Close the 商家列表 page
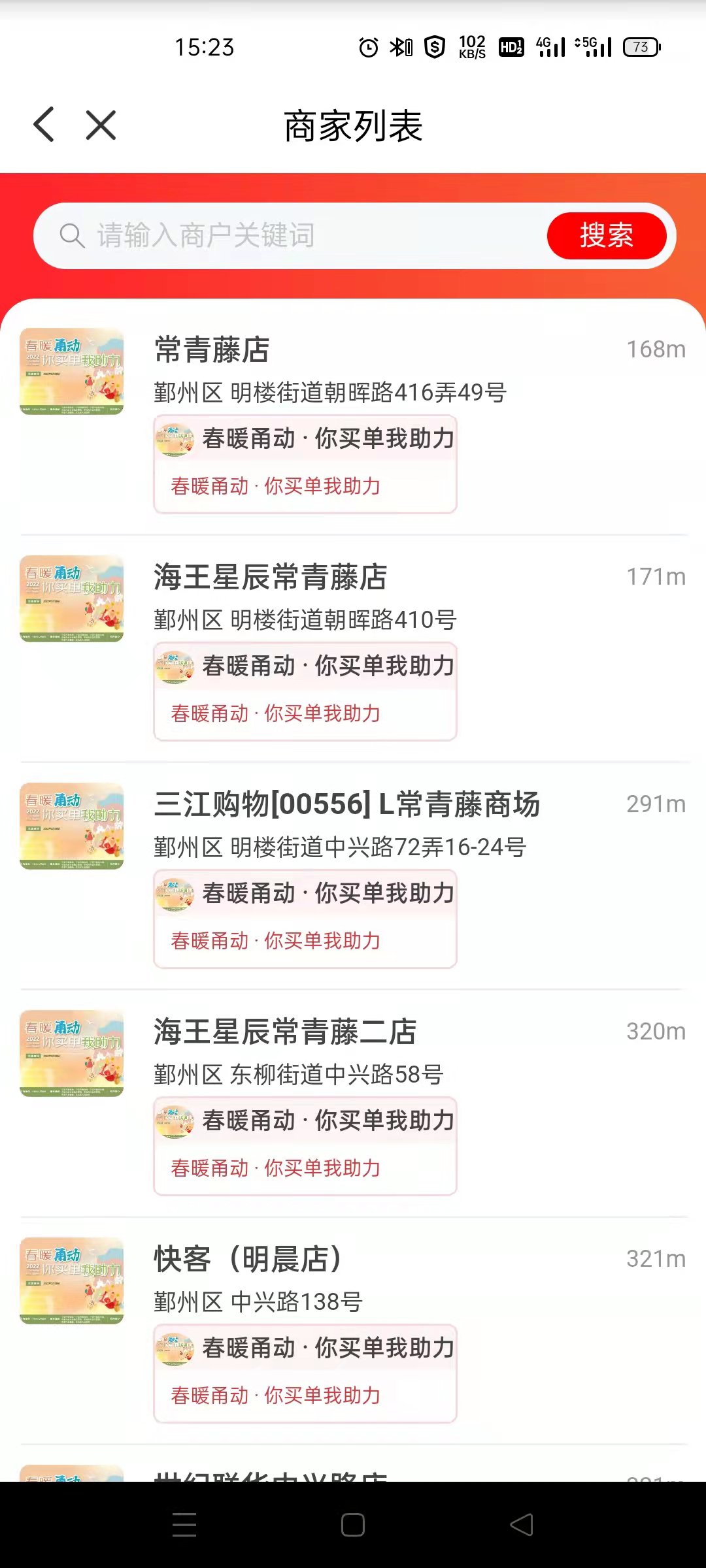 coord(101,125)
